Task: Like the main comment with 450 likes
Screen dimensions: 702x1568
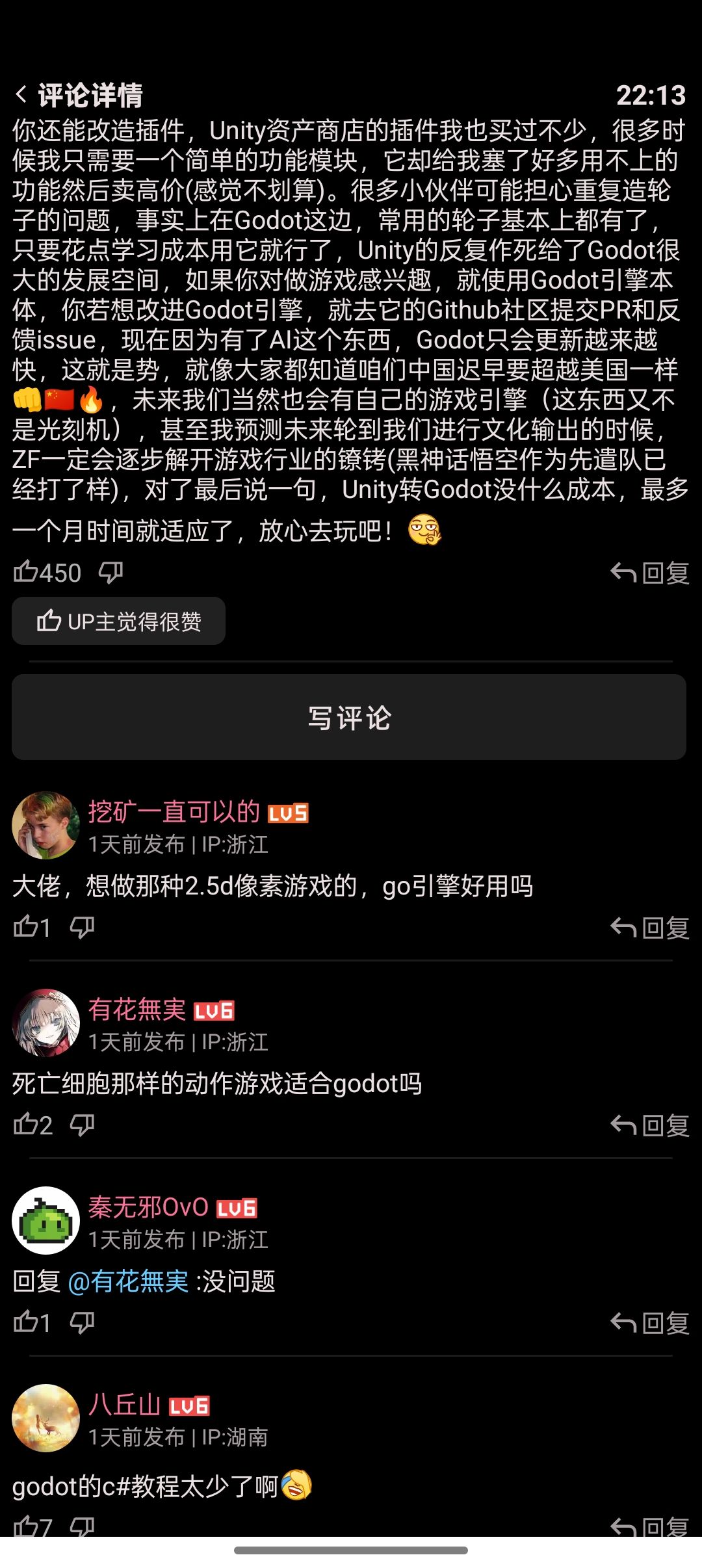Action: pyautogui.click(x=27, y=573)
